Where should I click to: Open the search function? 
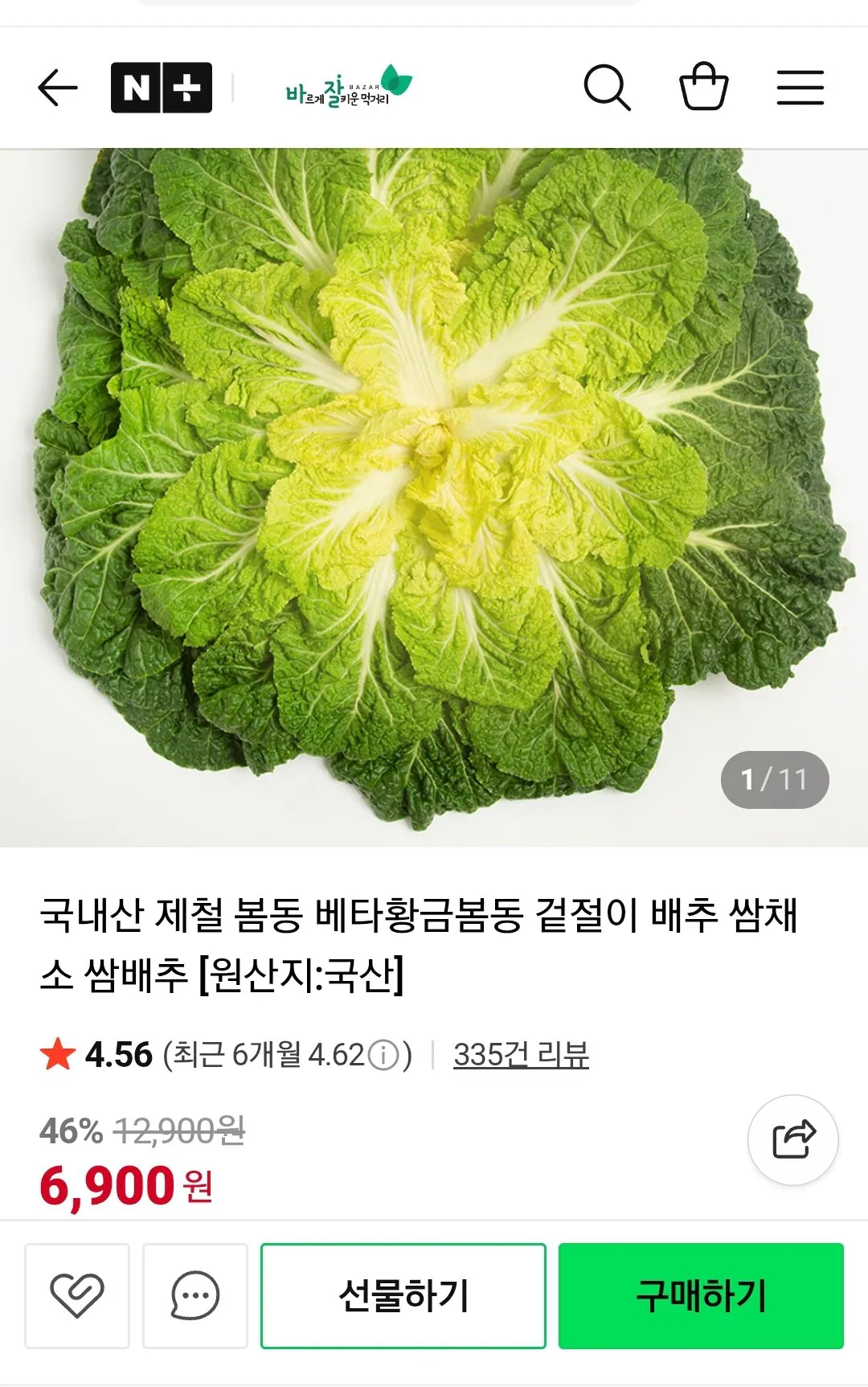(608, 88)
